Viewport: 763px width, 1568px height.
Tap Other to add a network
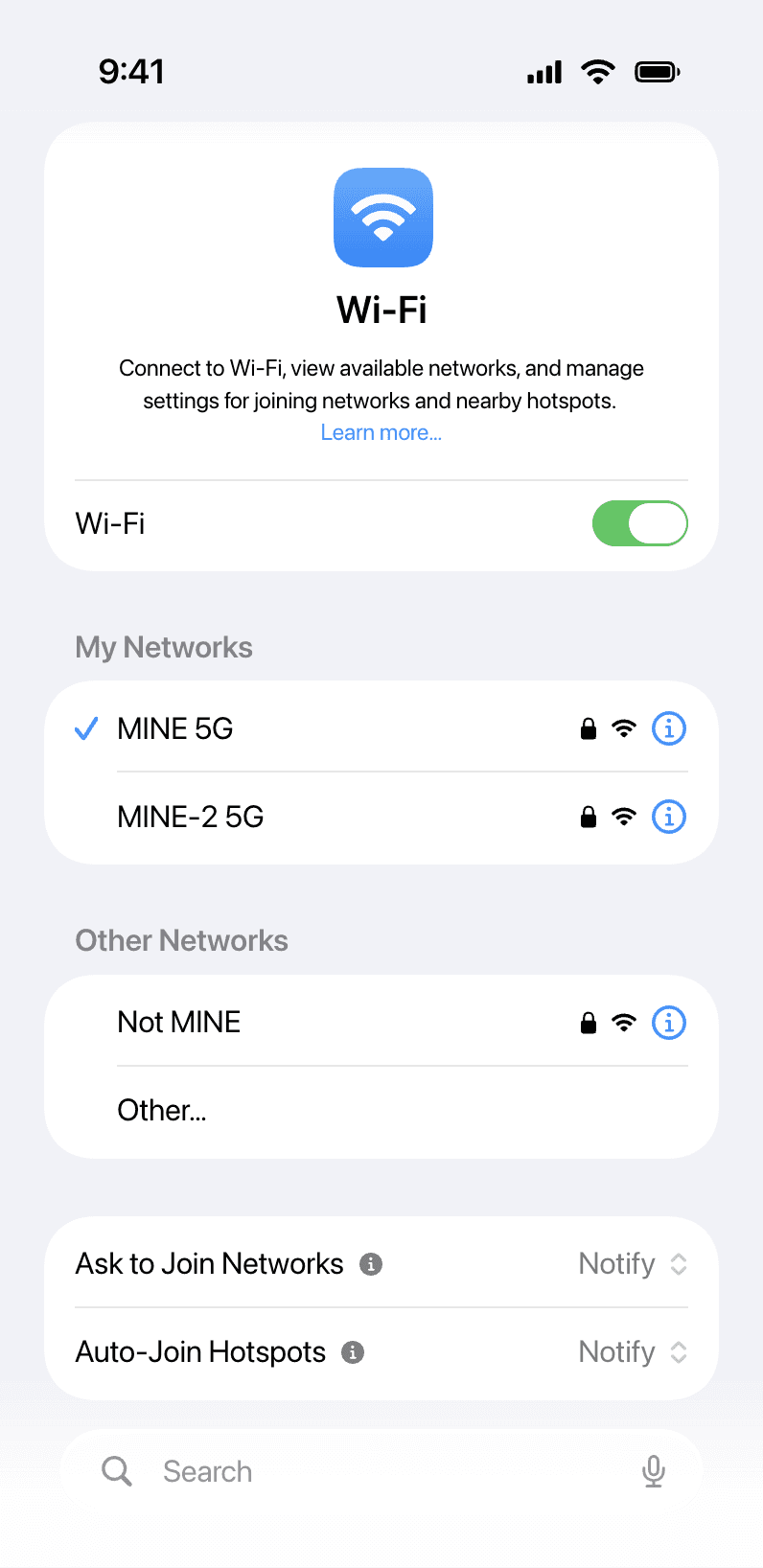[381, 1110]
